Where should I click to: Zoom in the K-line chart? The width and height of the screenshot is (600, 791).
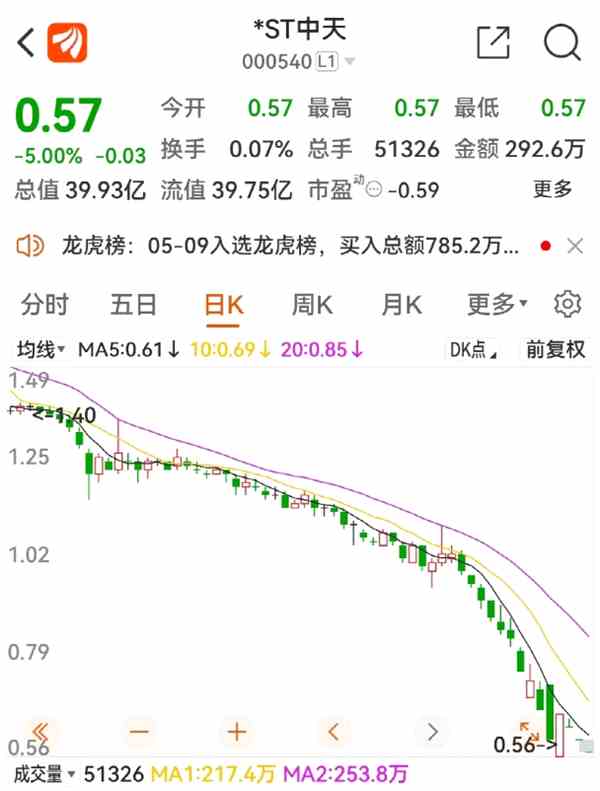coord(237,732)
